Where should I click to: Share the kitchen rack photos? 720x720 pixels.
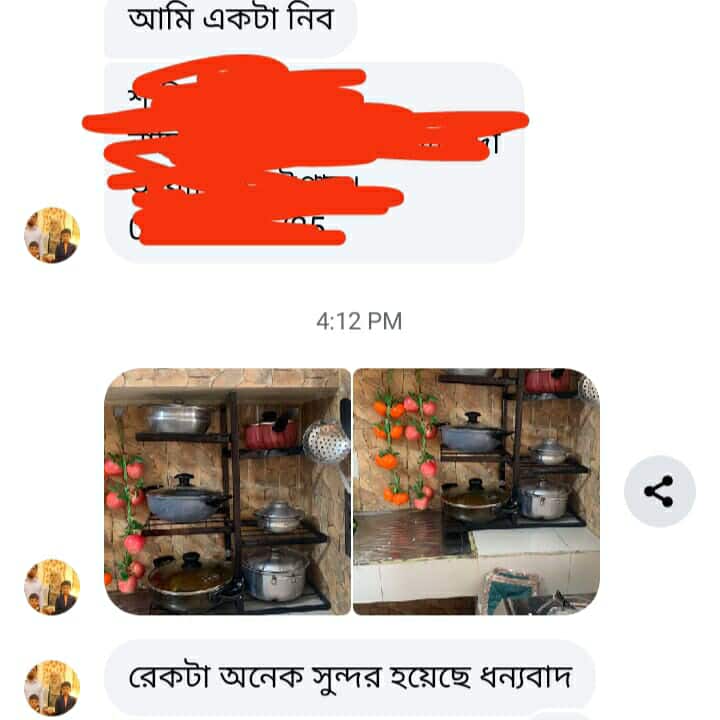click(659, 491)
